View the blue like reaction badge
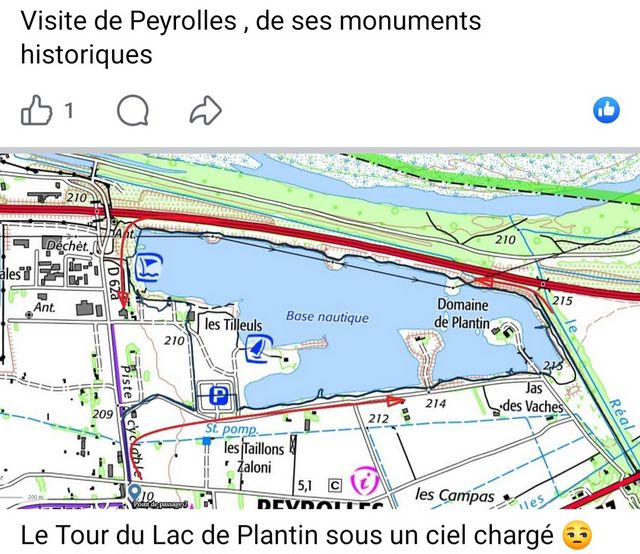Viewport: 640px width, 554px height. 606,110
